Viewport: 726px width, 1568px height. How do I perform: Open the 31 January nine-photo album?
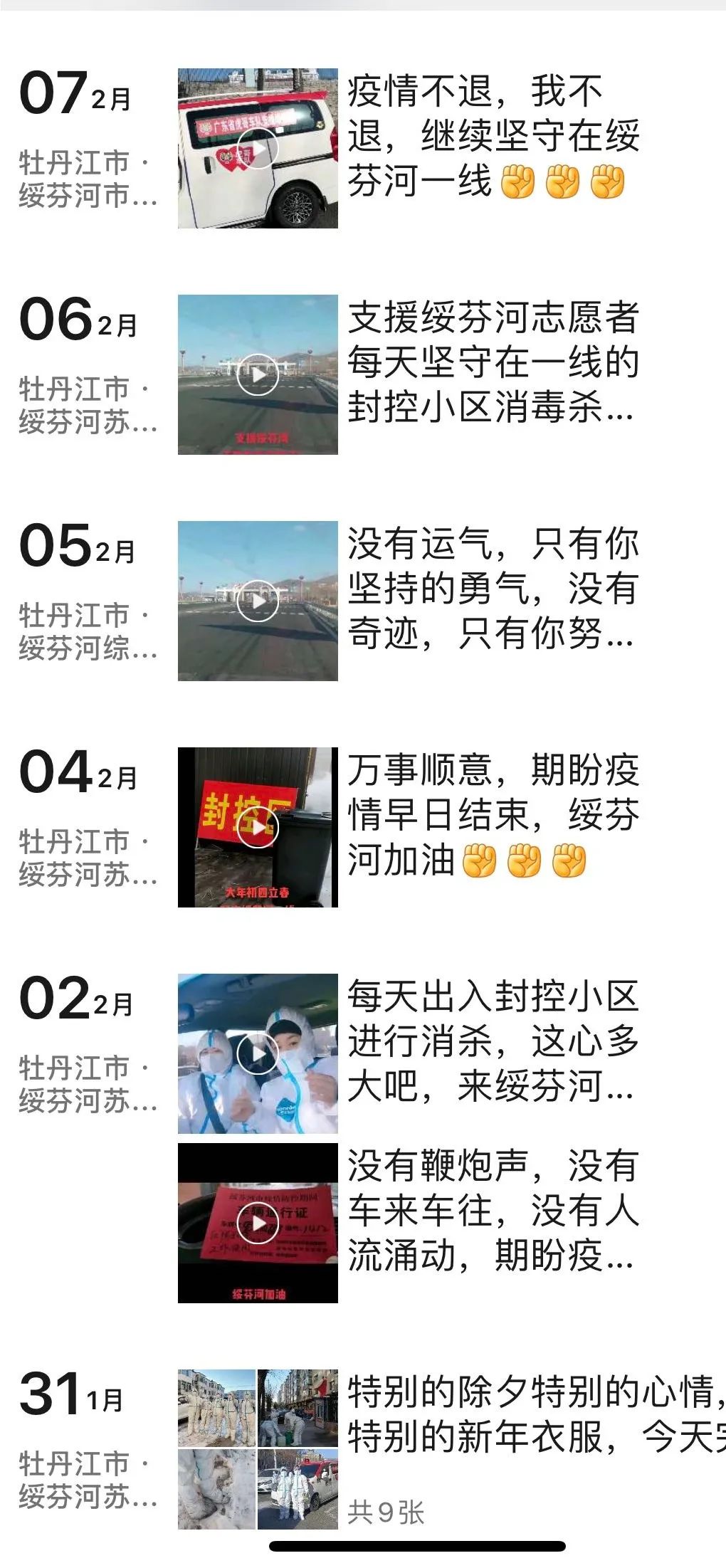[x=258, y=1449]
